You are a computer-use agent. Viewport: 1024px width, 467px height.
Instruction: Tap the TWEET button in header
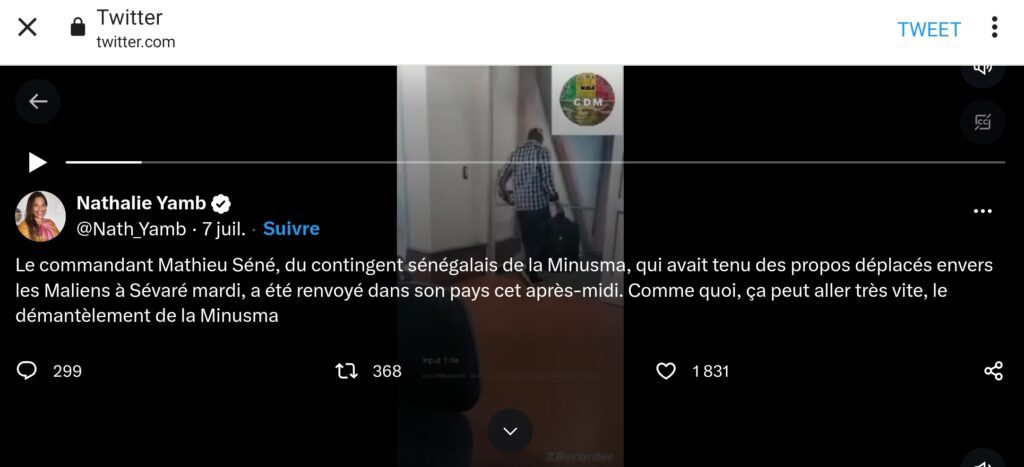(x=928, y=29)
